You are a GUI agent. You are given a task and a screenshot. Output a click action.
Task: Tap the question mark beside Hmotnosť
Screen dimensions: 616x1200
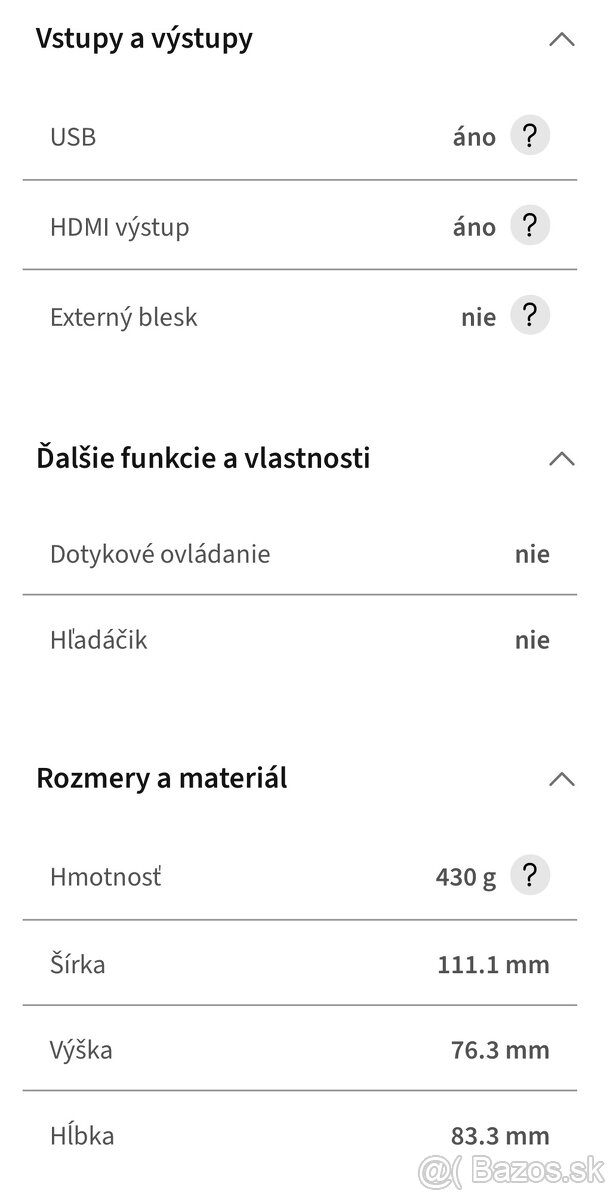pyautogui.click(x=530, y=876)
